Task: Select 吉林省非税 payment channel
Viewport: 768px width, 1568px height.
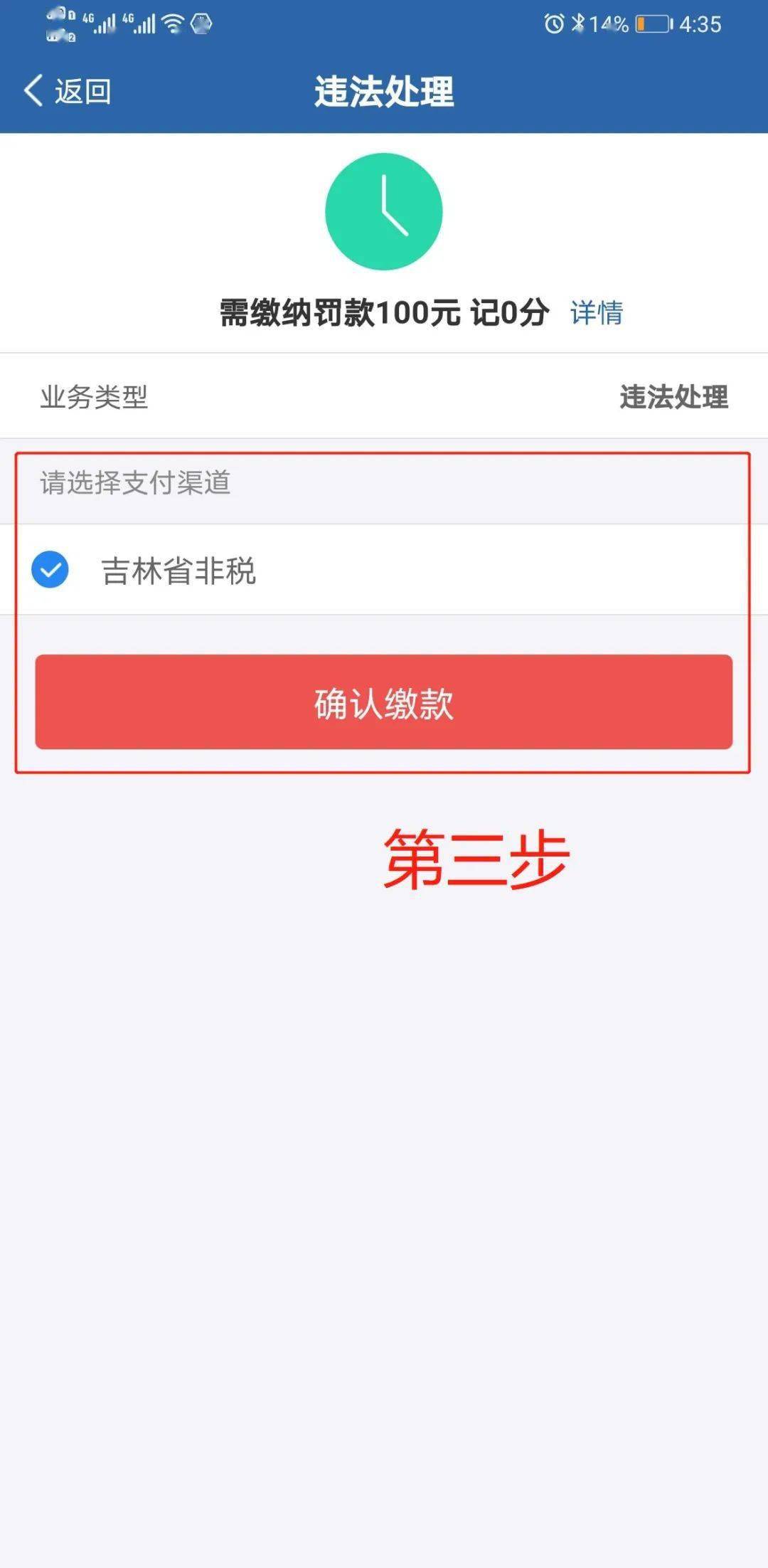Action: click(384, 570)
